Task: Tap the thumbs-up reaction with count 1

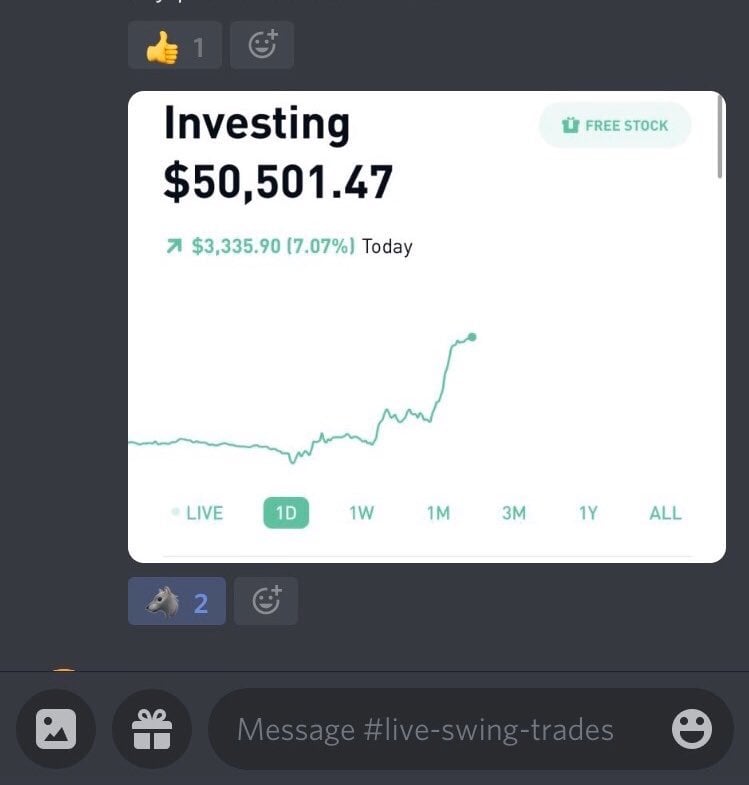Action: click(175, 46)
